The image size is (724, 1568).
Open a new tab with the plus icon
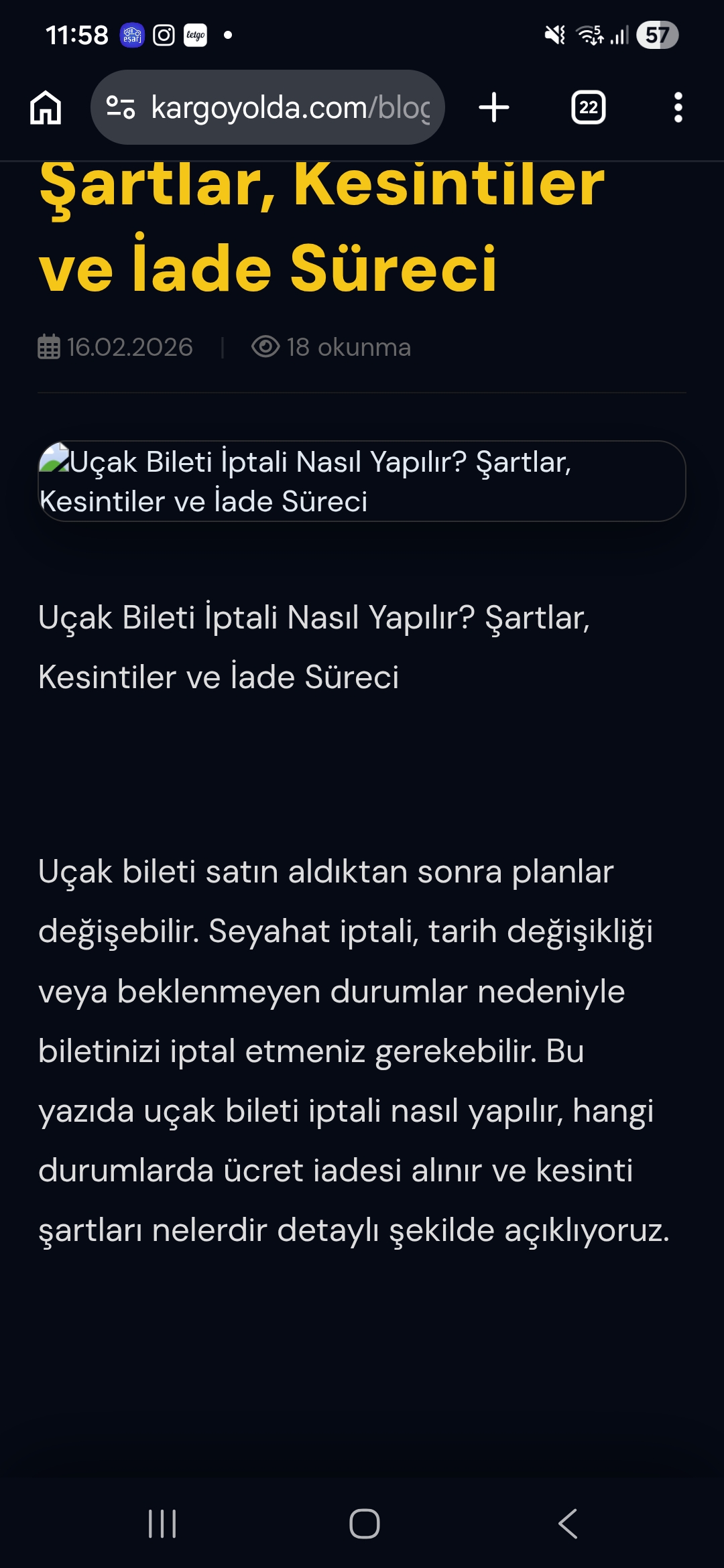[493, 109]
